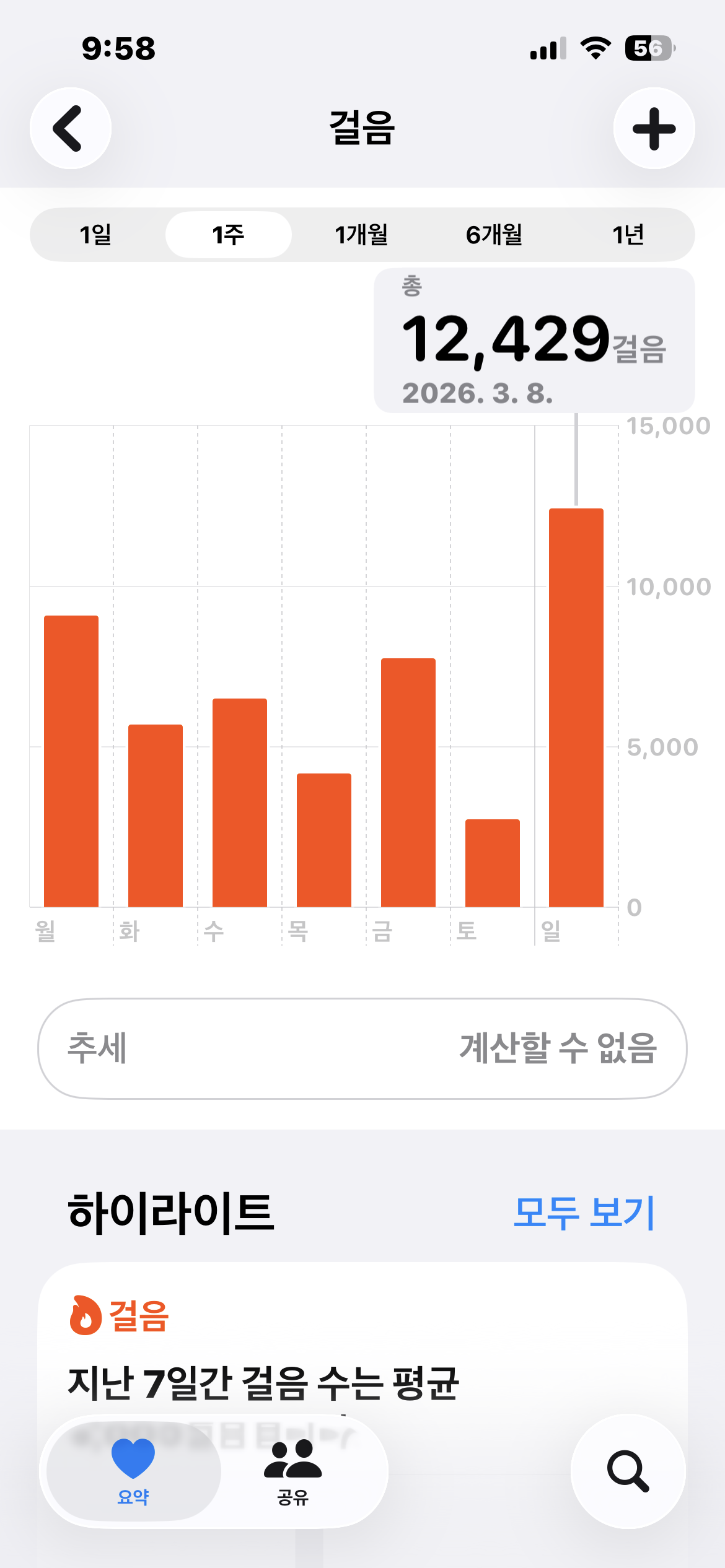Screen dimensions: 725x1568
Task: Switch to the 1개월 range
Action: [361, 235]
